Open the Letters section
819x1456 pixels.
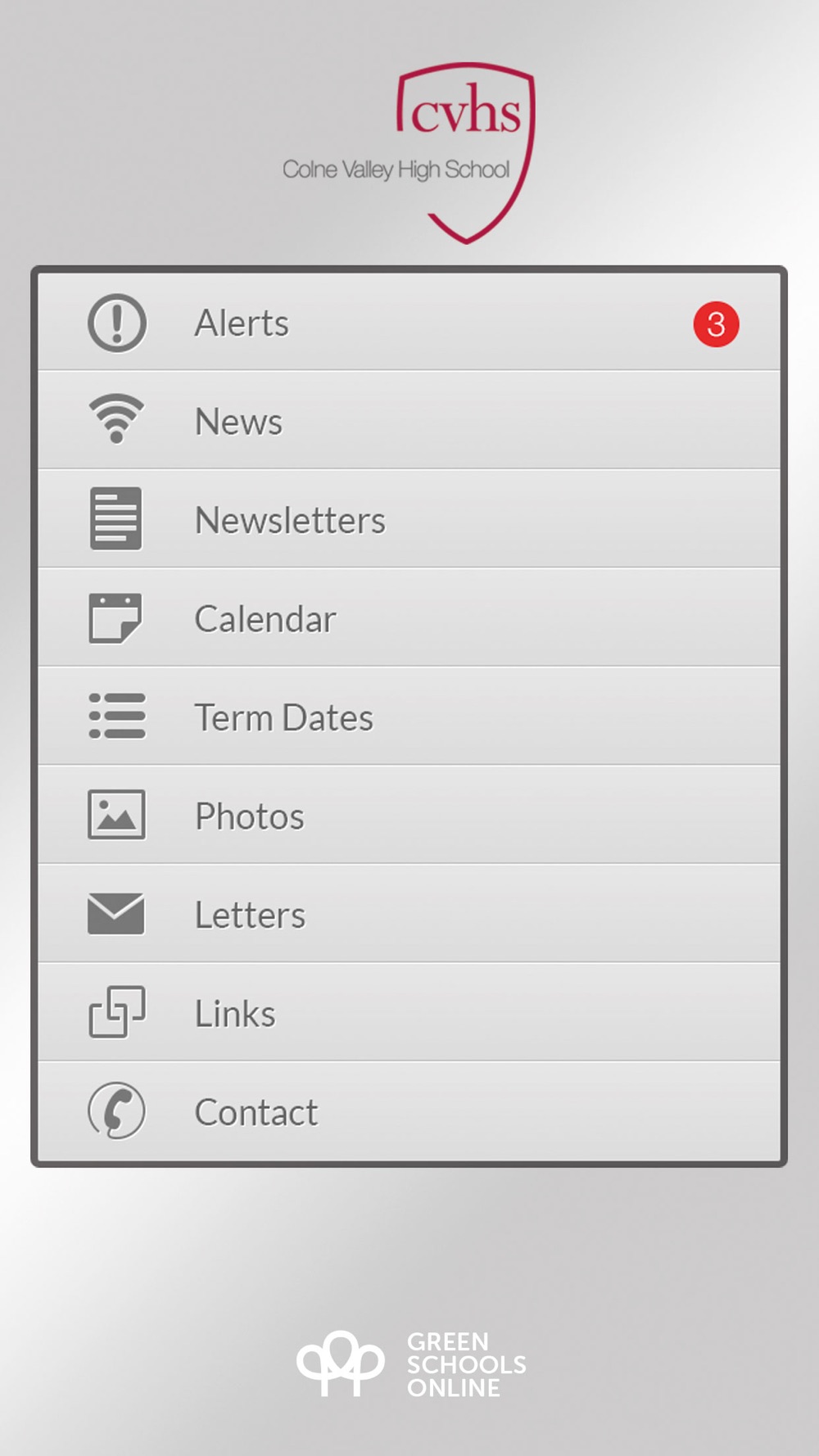[x=409, y=914]
